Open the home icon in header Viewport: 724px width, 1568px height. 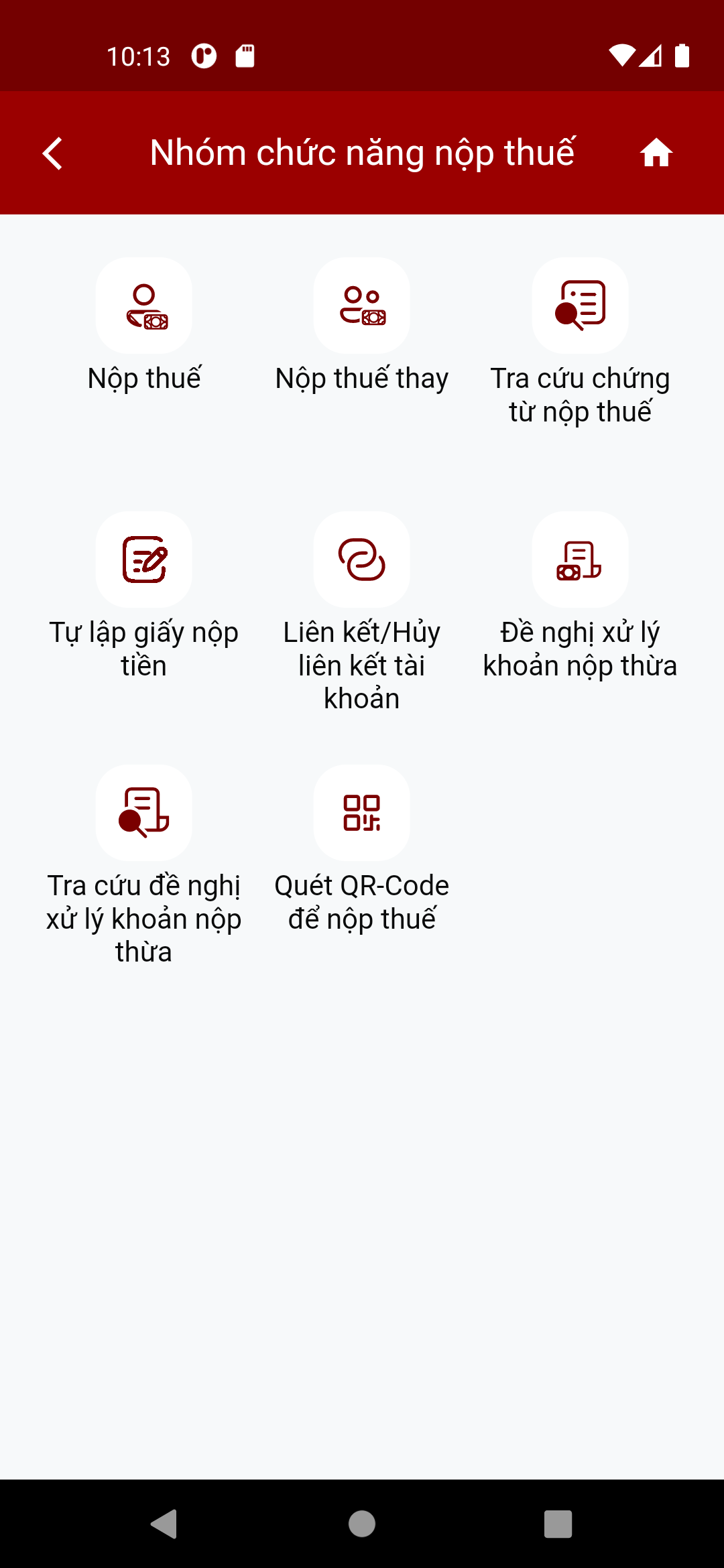(656, 153)
